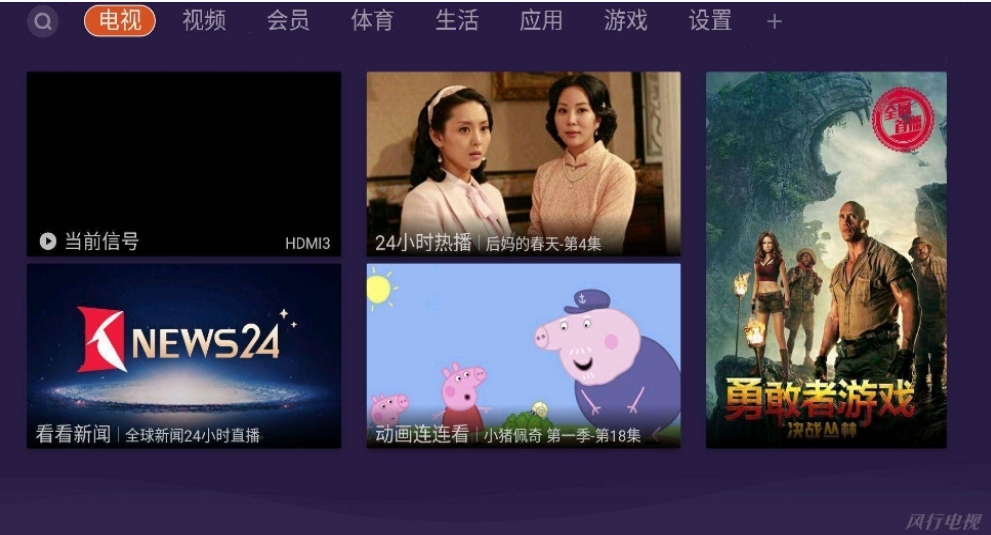Go to the 游戏 tab
Image resolution: width=991 pixels, height=535 pixels.
click(x=626, y=21)
